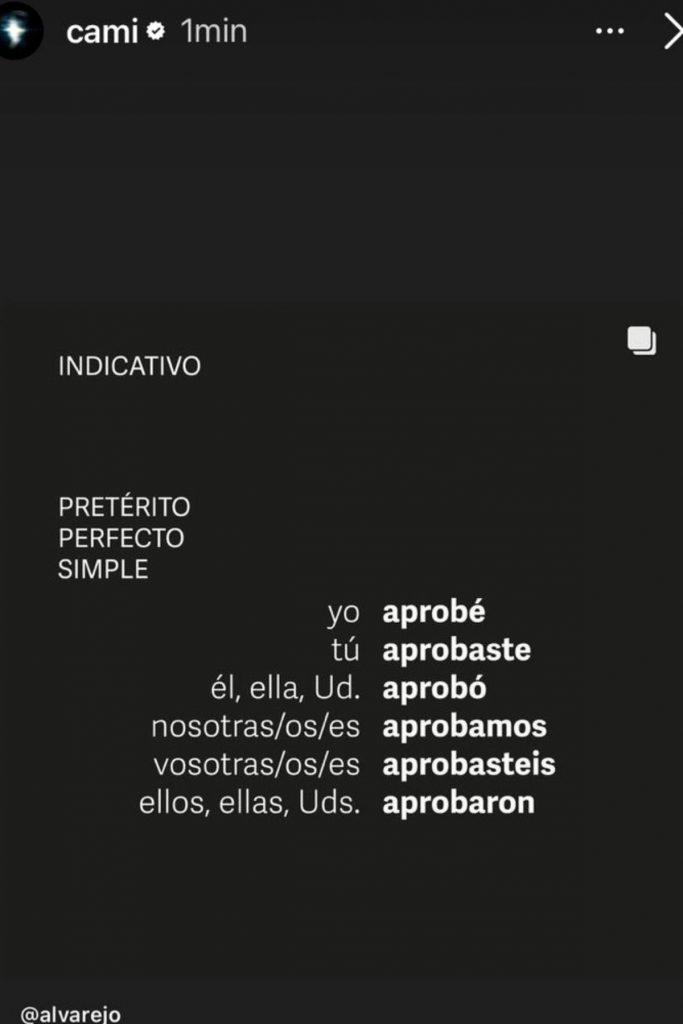Open the story options menu
This screenshot has width=683, height=1024.
pos(609,32)
